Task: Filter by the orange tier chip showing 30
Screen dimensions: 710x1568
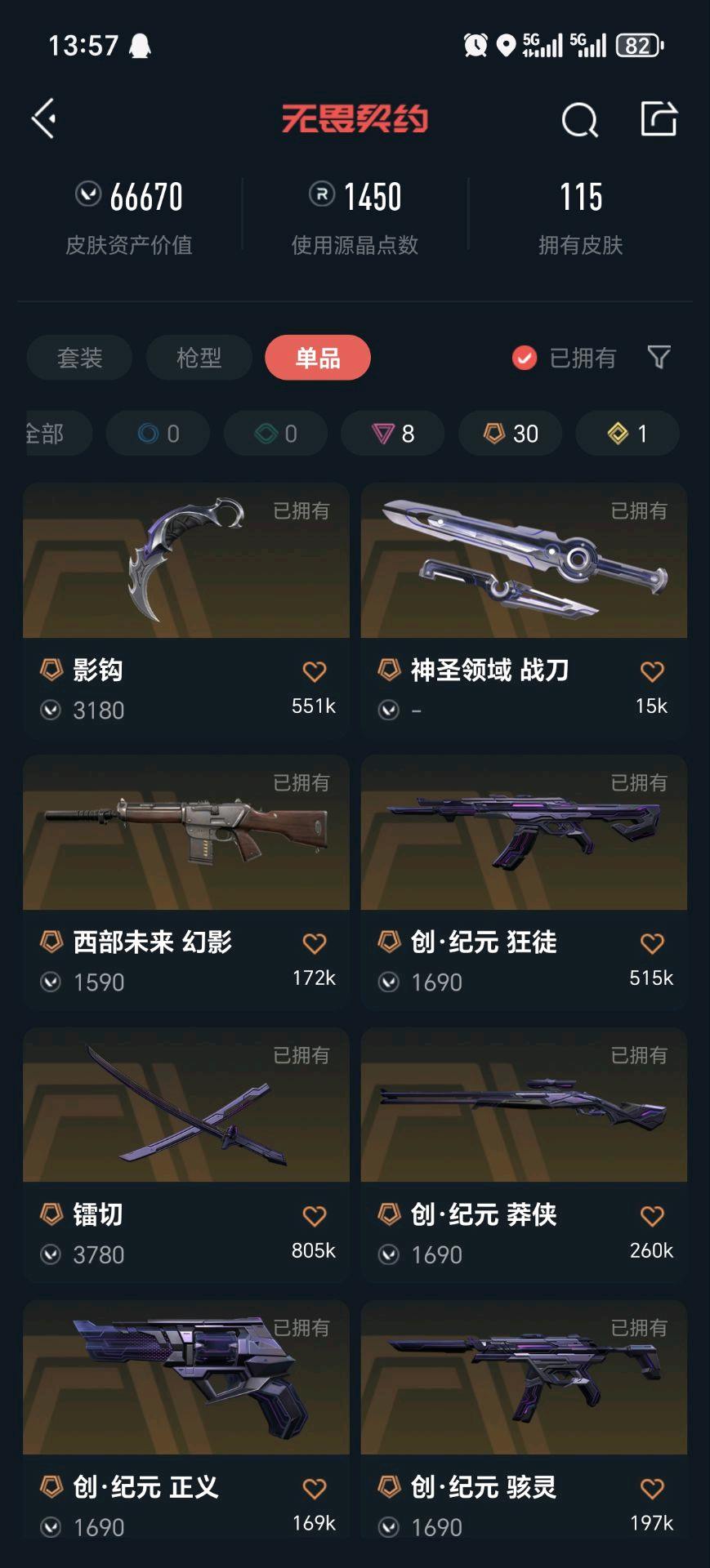Action: (x=511, y=434)
